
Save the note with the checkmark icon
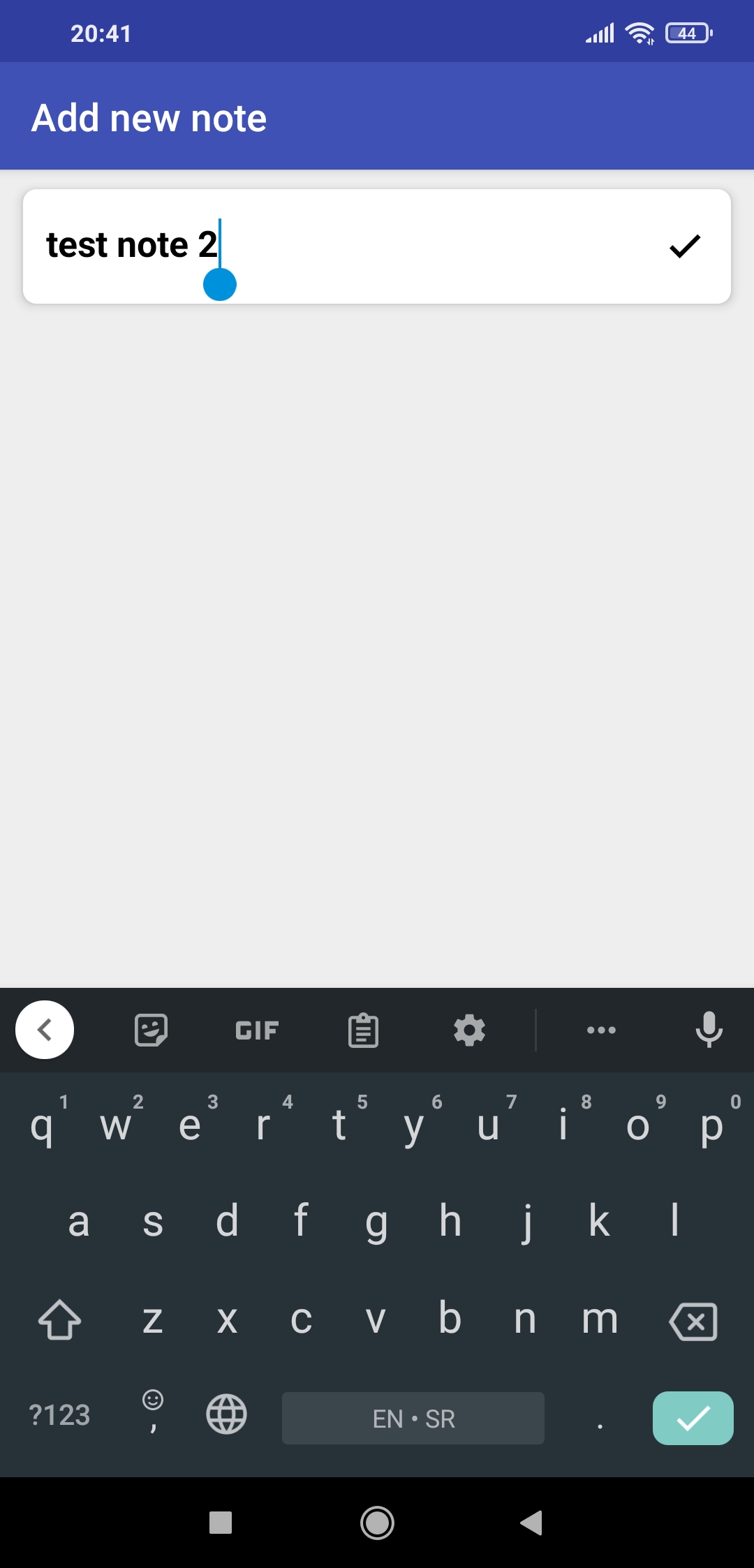(684, 246)
